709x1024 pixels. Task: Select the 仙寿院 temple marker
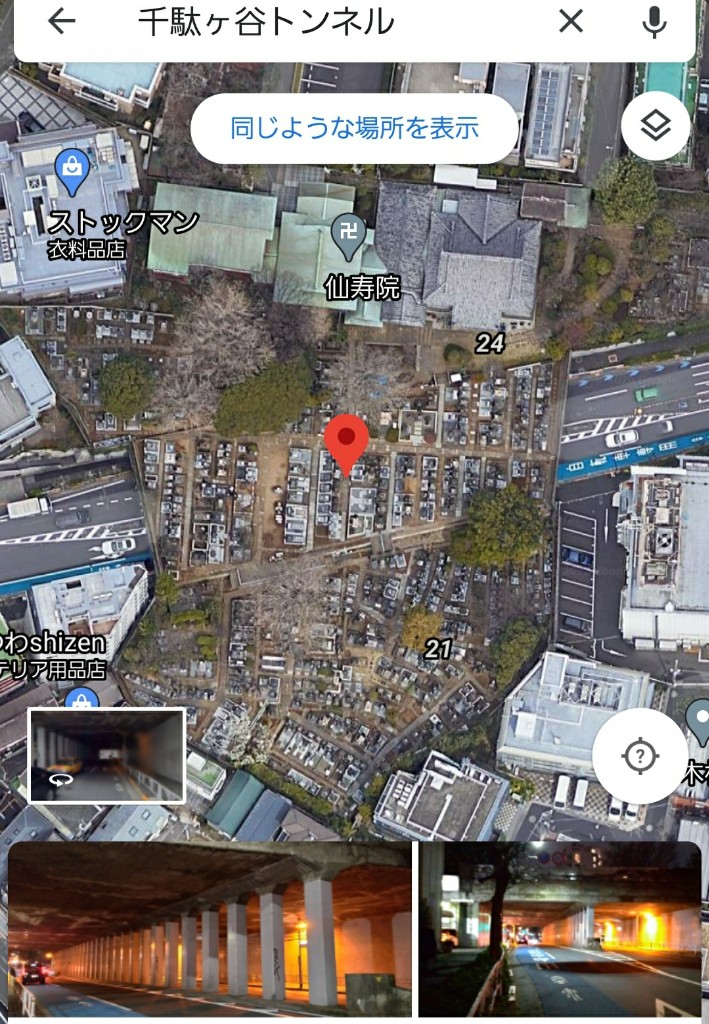click(348, 236)
